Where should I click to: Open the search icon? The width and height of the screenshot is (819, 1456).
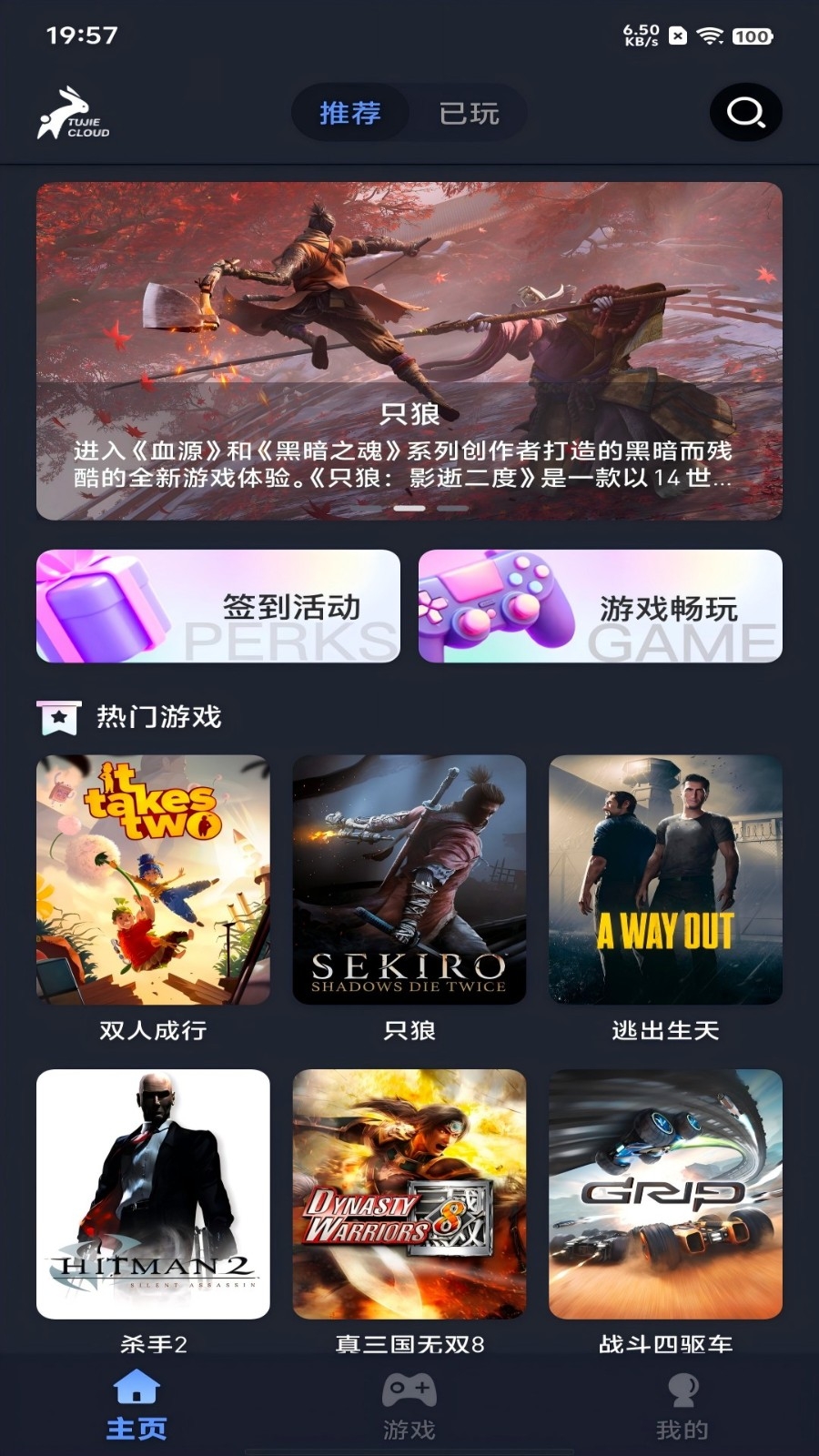coord(745,113)
